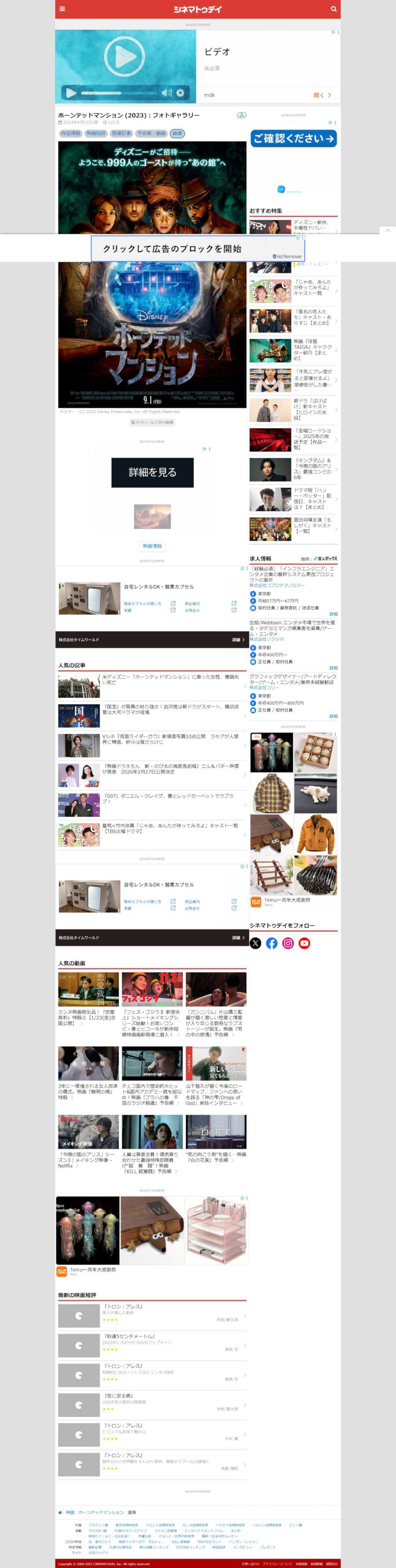Open the 映画情報 button below poster

click(152, 546)
